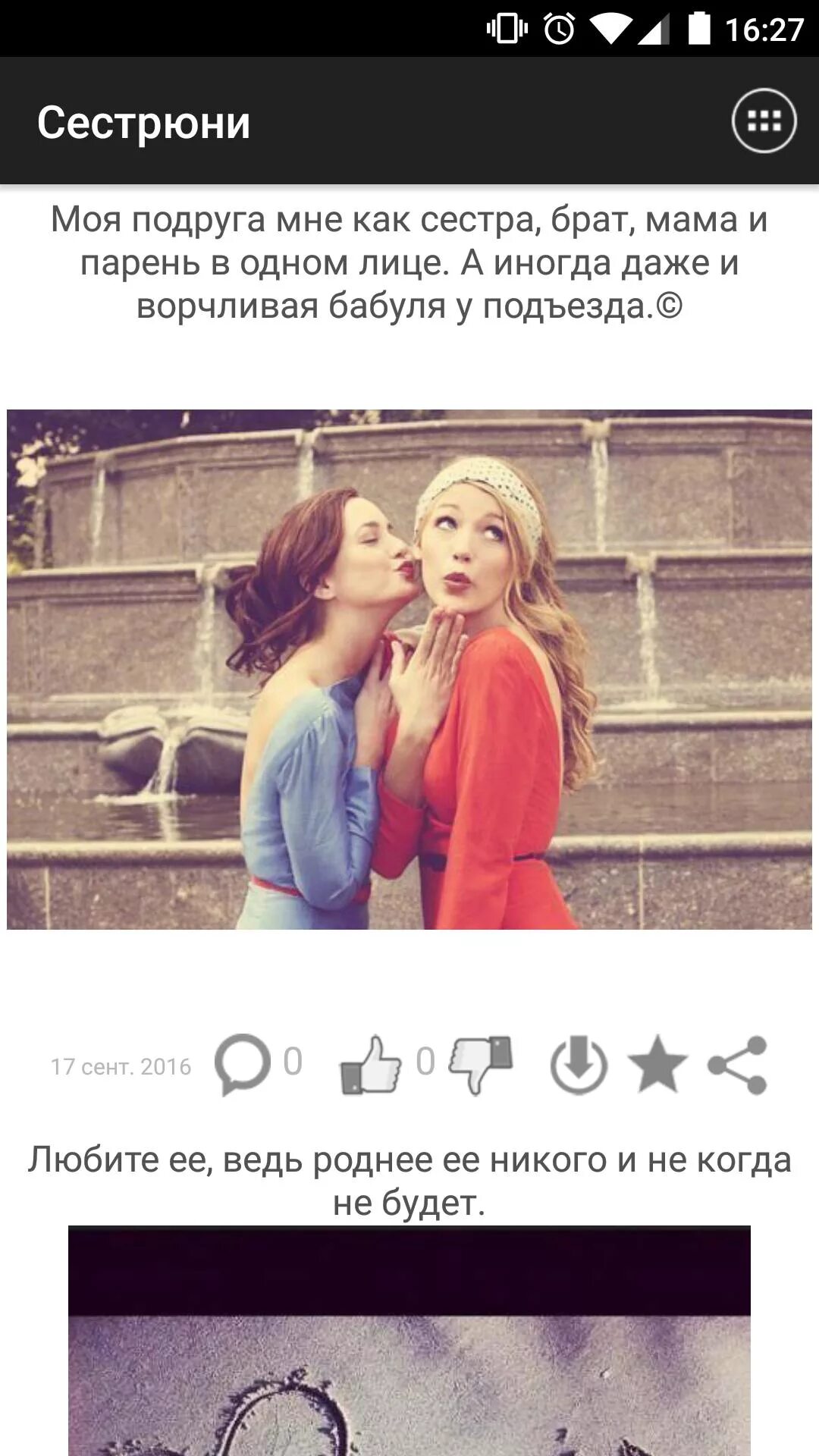This screenshot has height=1456, width=819.
Task: Open the photo of two girls by fountain
Action: click(x=409, y=670)
